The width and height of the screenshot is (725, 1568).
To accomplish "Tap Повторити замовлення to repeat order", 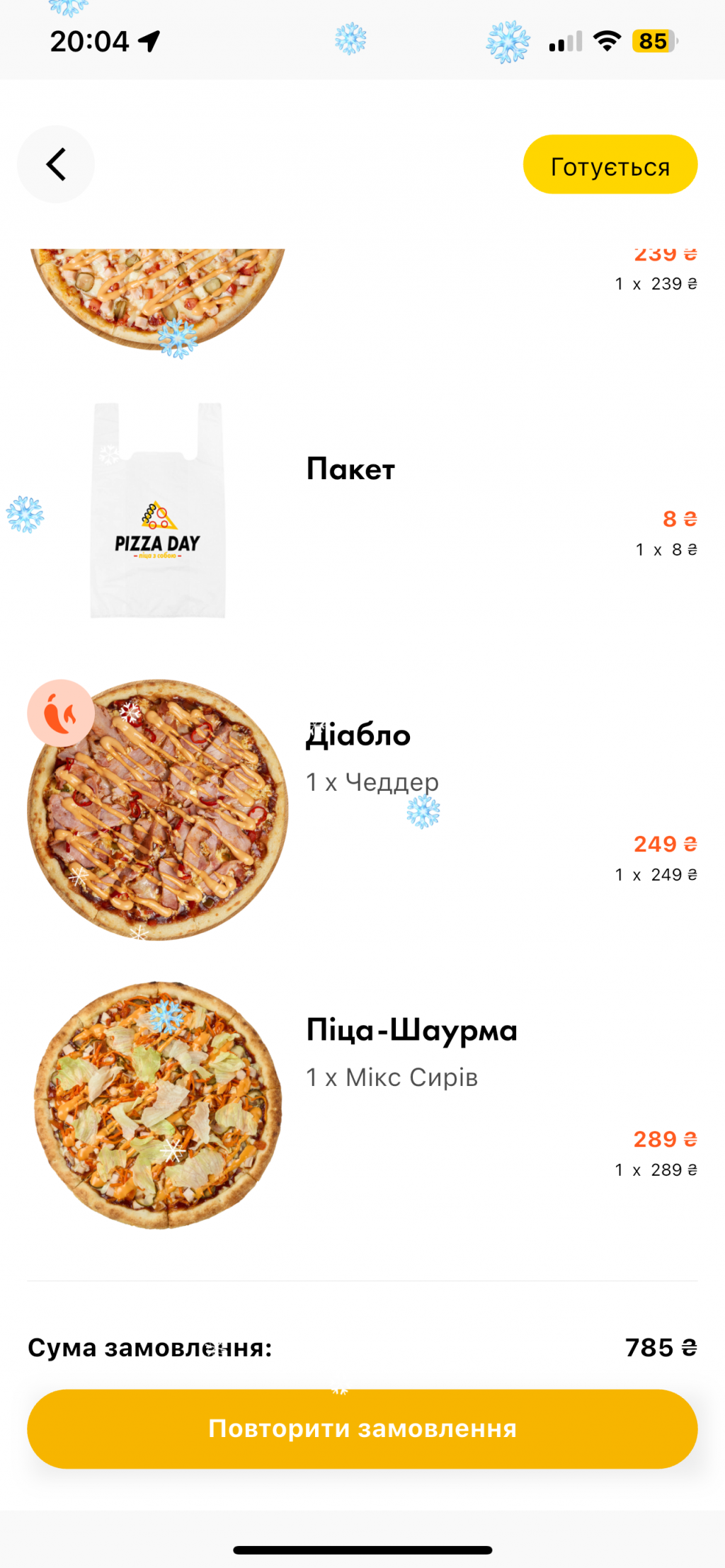I will (x=362, y=1429).
